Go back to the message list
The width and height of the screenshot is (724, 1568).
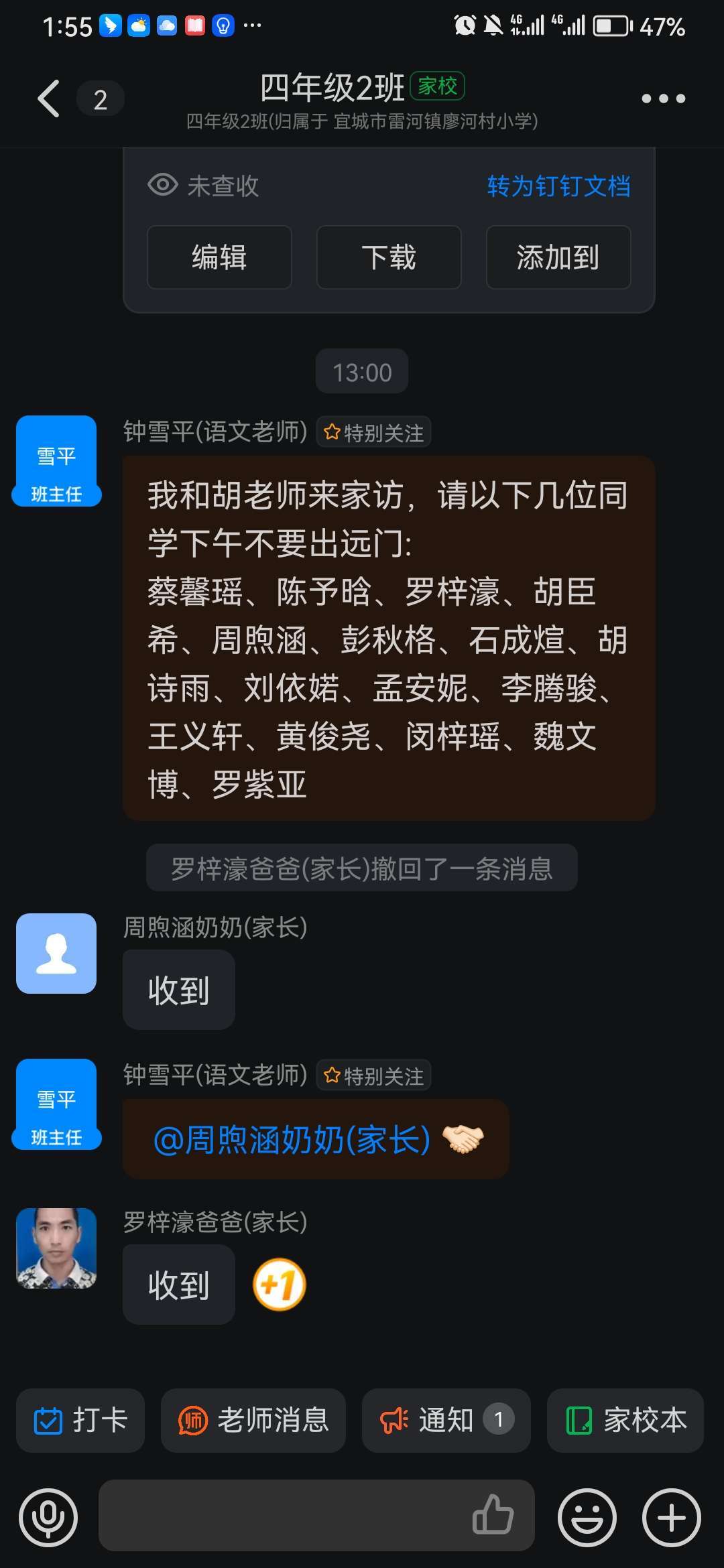(49, 99)
